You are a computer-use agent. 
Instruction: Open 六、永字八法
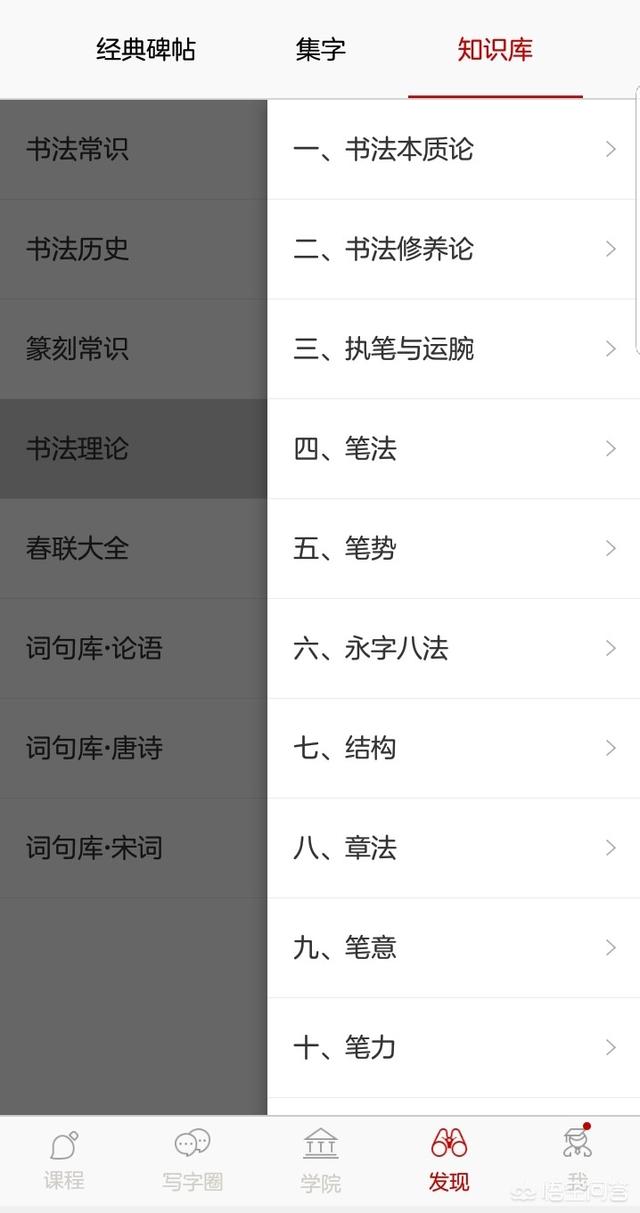(x=454, y=649)
